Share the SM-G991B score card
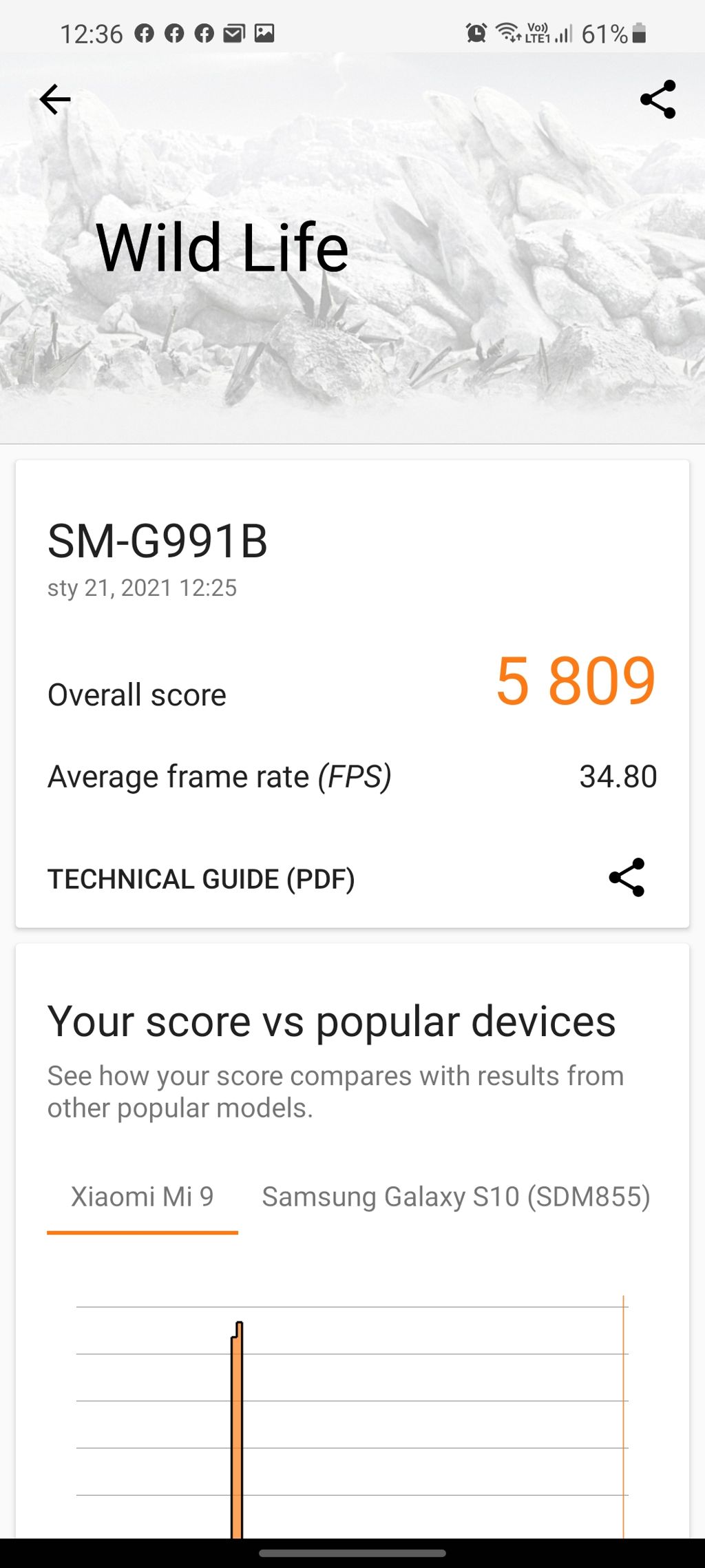This screenshot has height=1568, width=705. point(627,877)
